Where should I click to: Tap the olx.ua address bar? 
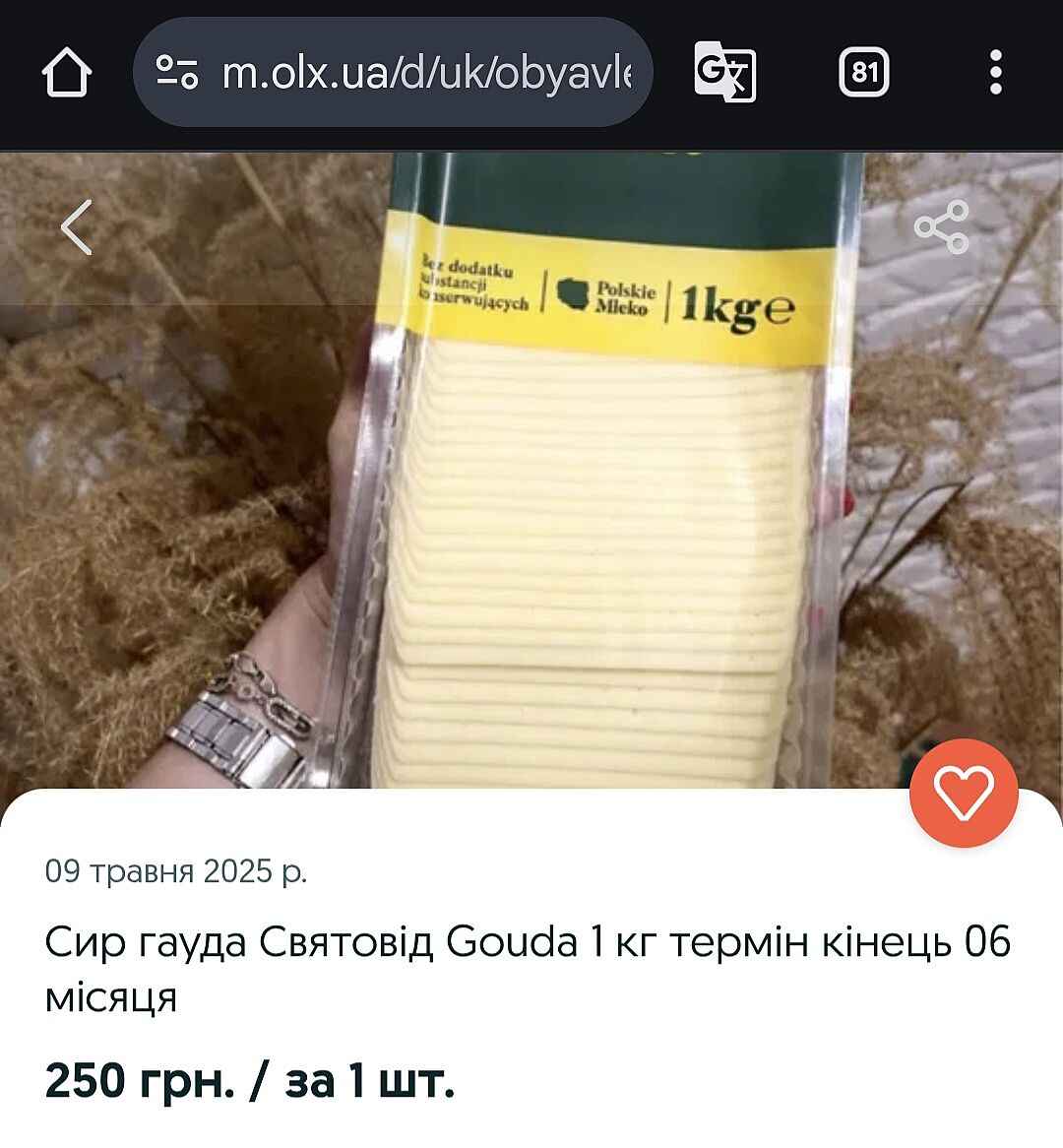click(x=425, y=73)
